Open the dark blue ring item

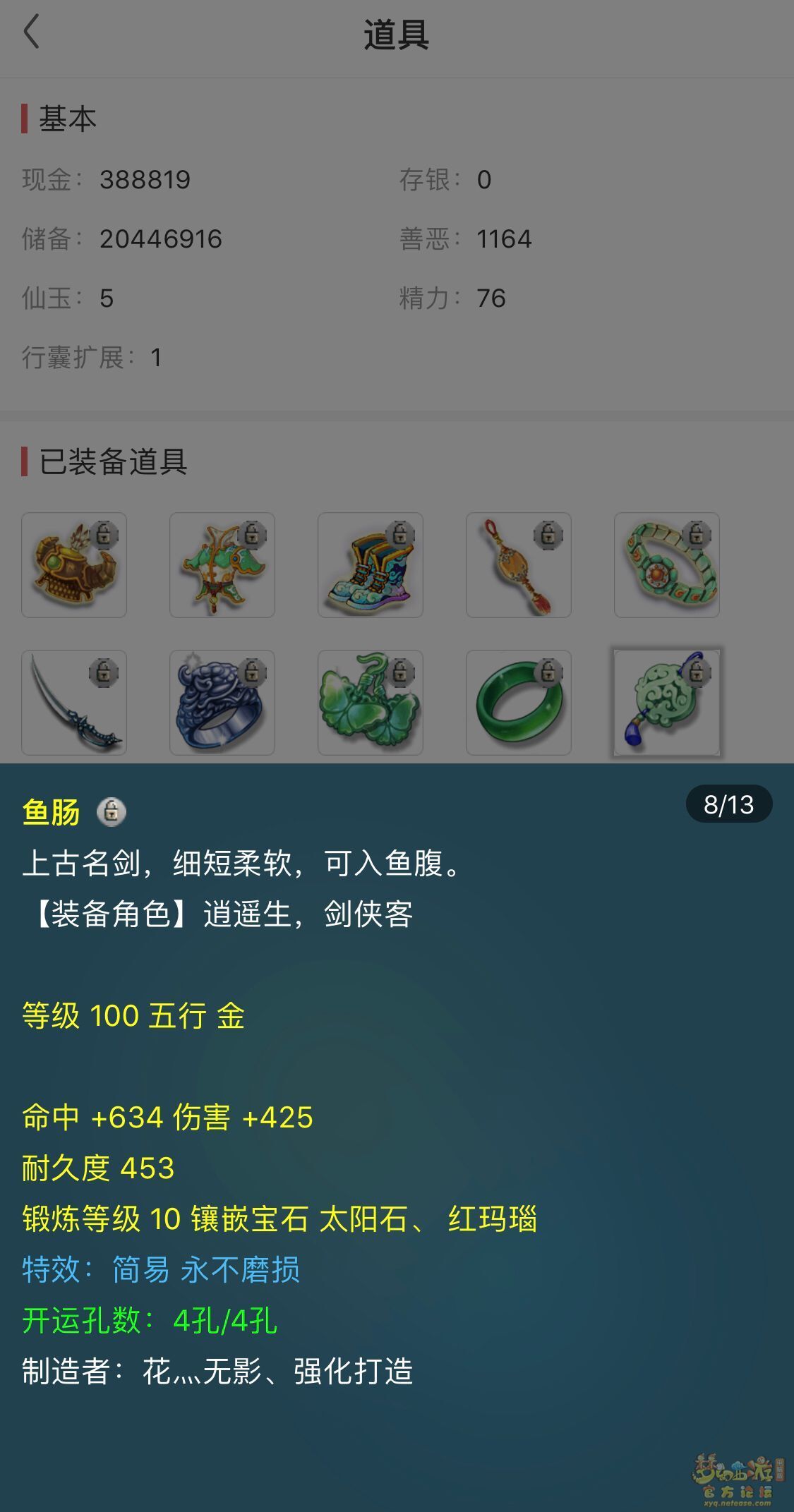point(222,703)
